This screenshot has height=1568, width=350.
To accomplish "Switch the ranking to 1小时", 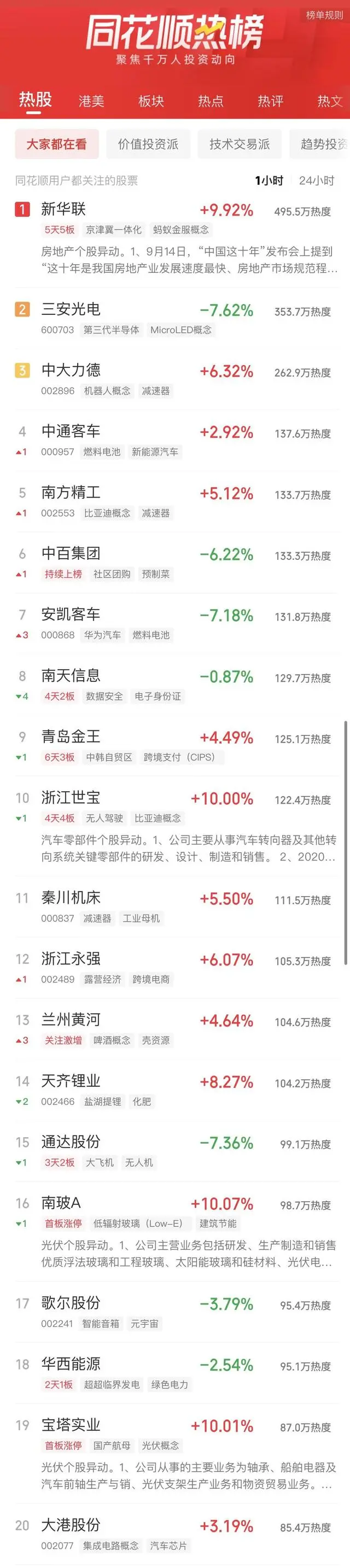I will [269, 181].
